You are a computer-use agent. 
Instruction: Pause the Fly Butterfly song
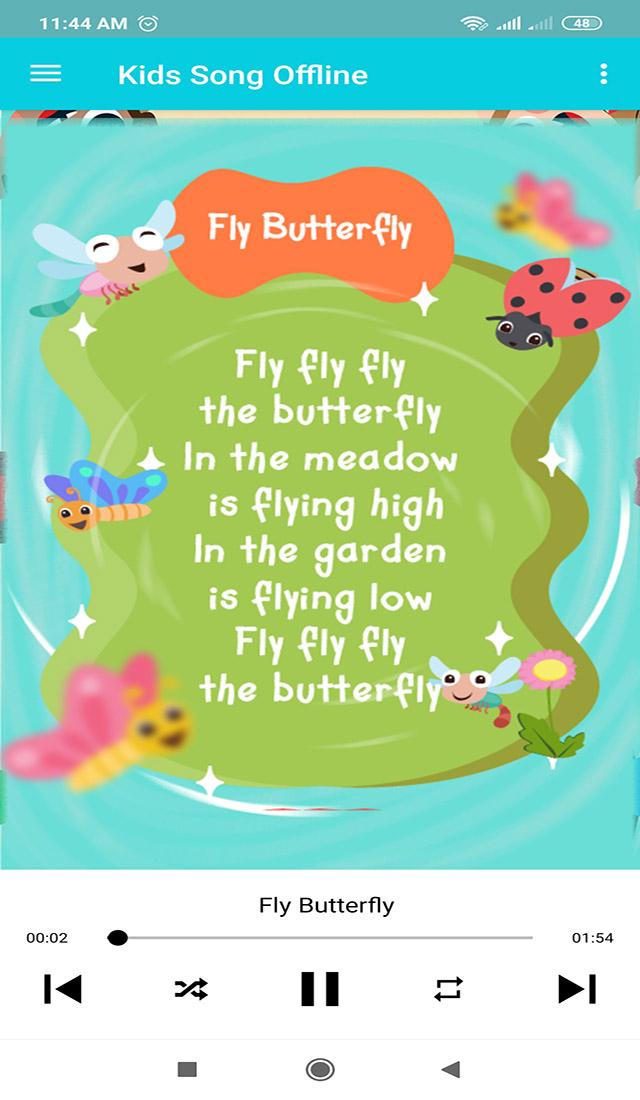(320, 989)
